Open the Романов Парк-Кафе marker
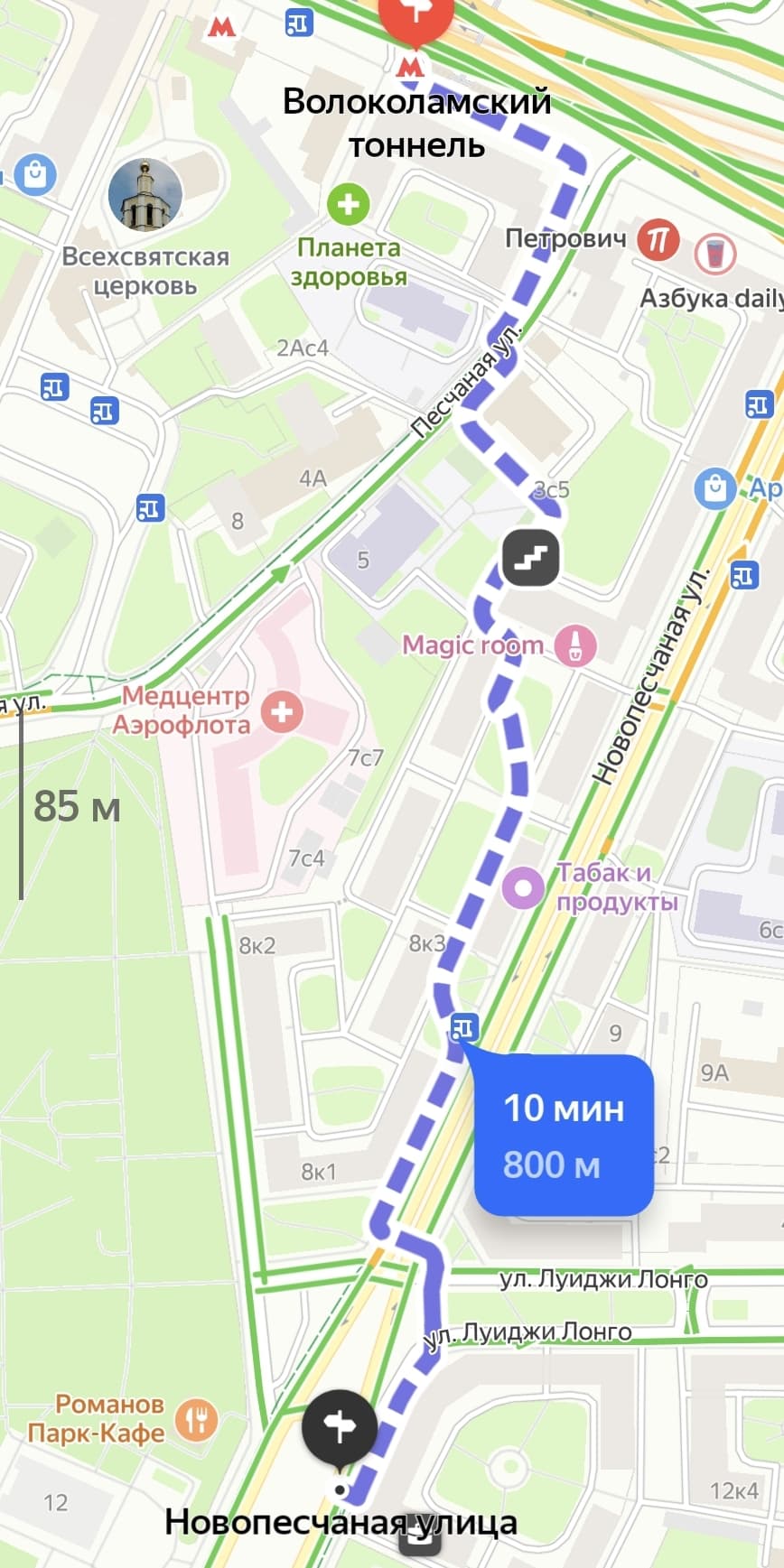The height and width of the screenshot is (1568, 784). 196,1419
